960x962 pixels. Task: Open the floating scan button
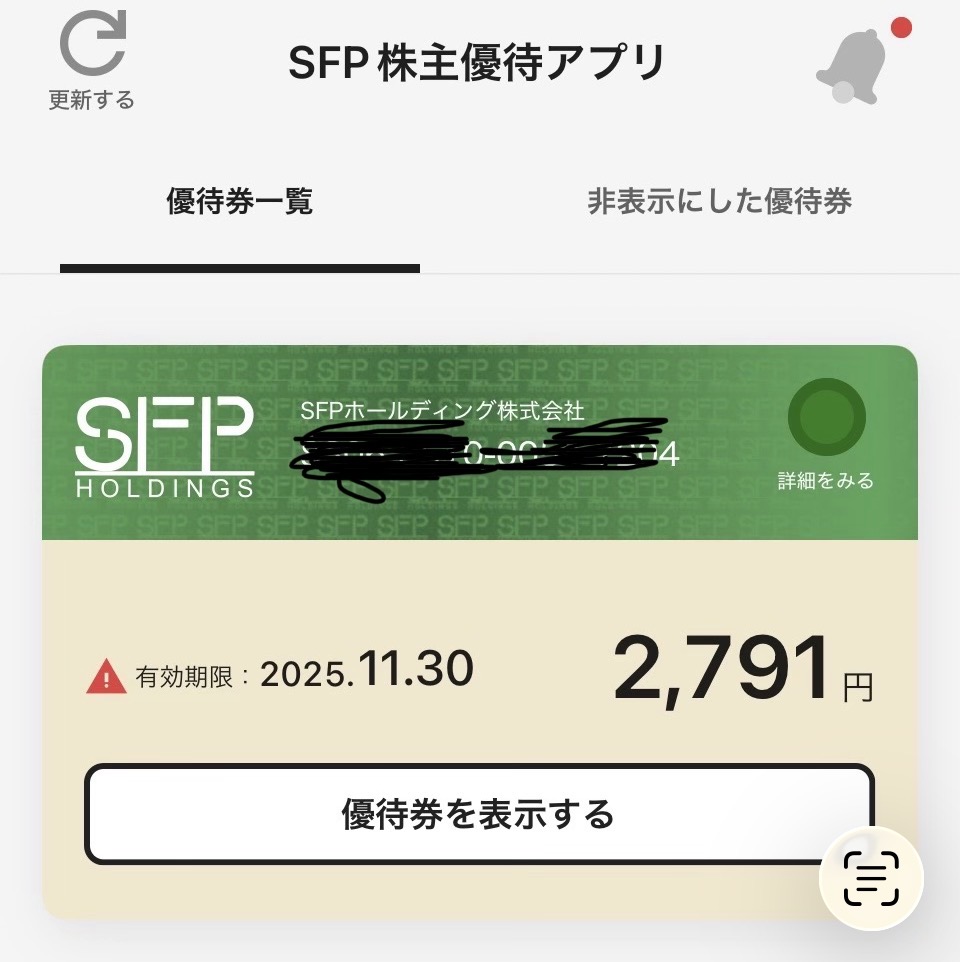(871, 879)
